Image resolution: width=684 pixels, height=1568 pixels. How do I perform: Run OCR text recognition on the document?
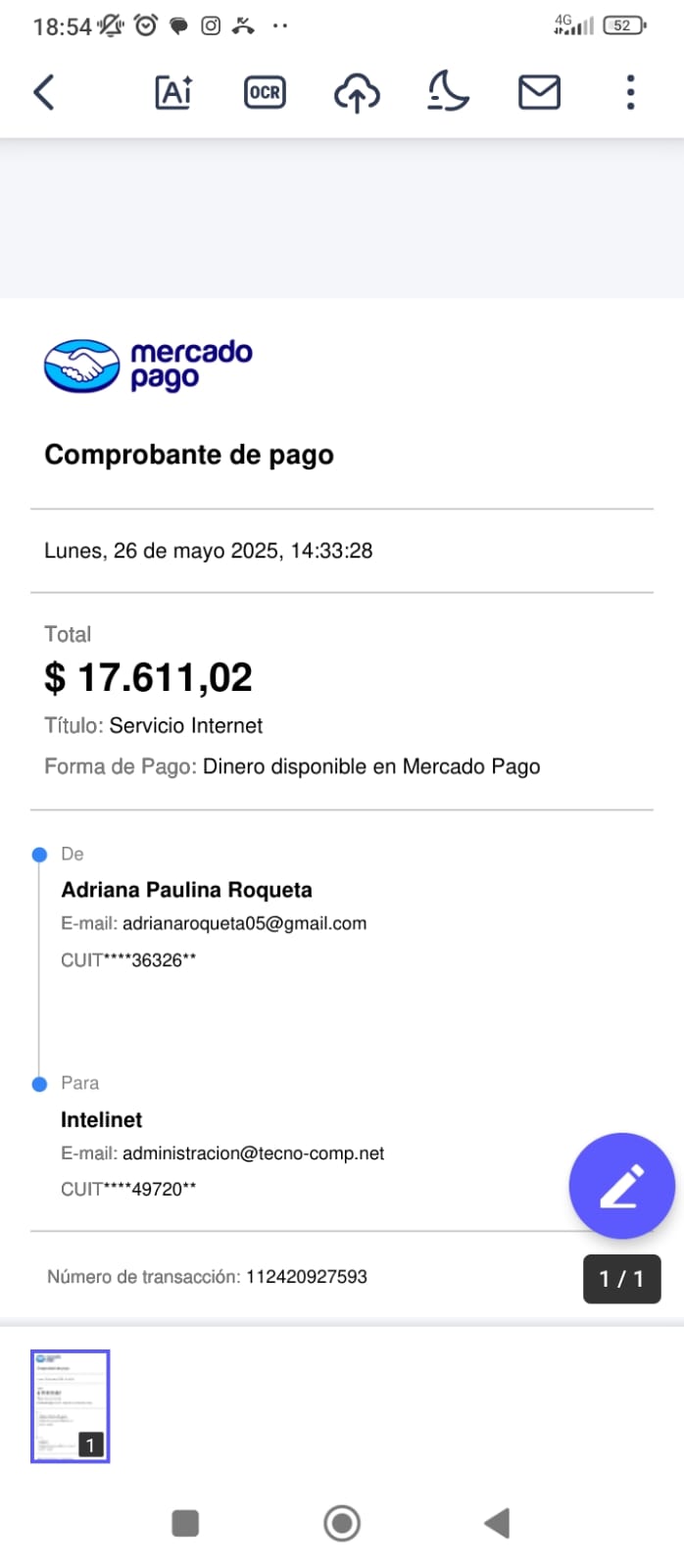(265, 93)
